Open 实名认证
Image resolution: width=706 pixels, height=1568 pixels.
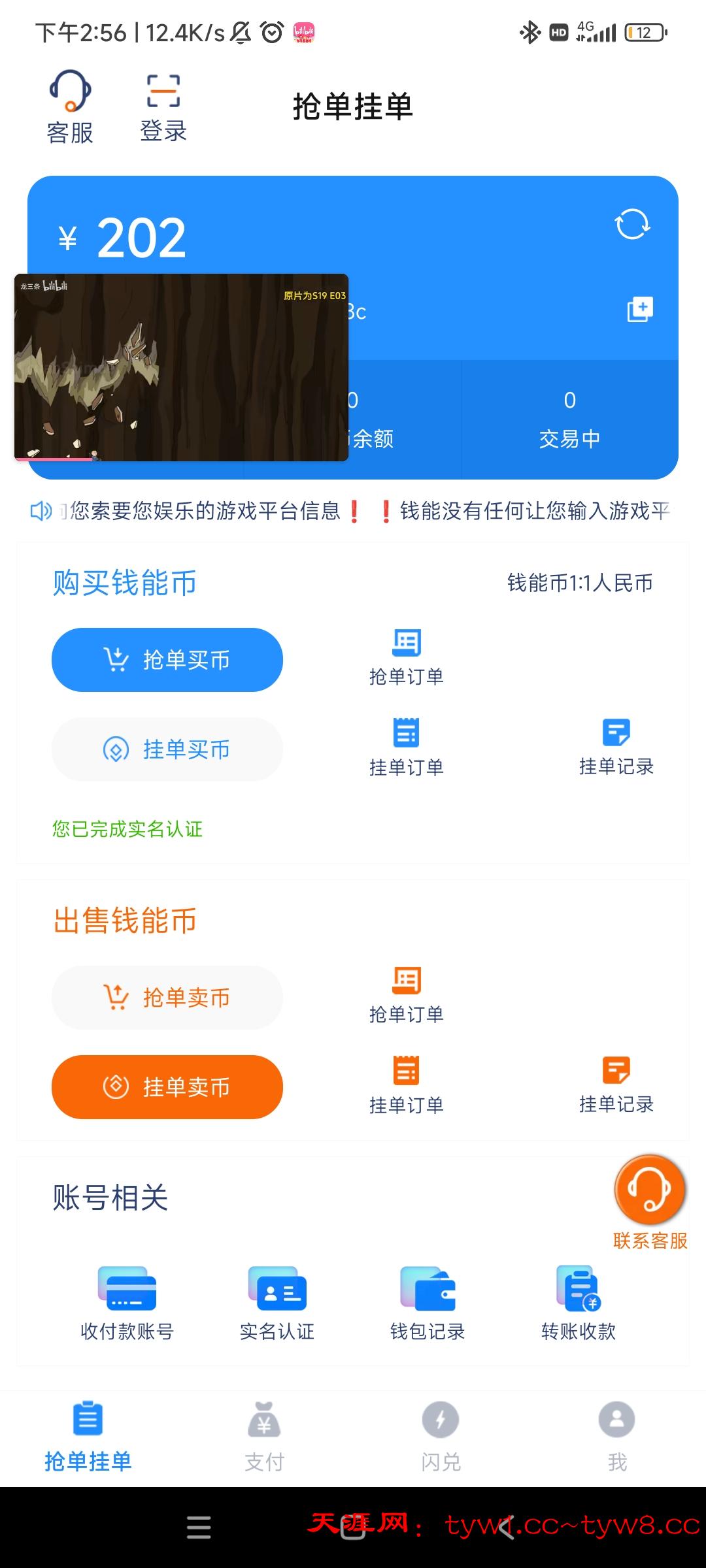pos(277,1303)
